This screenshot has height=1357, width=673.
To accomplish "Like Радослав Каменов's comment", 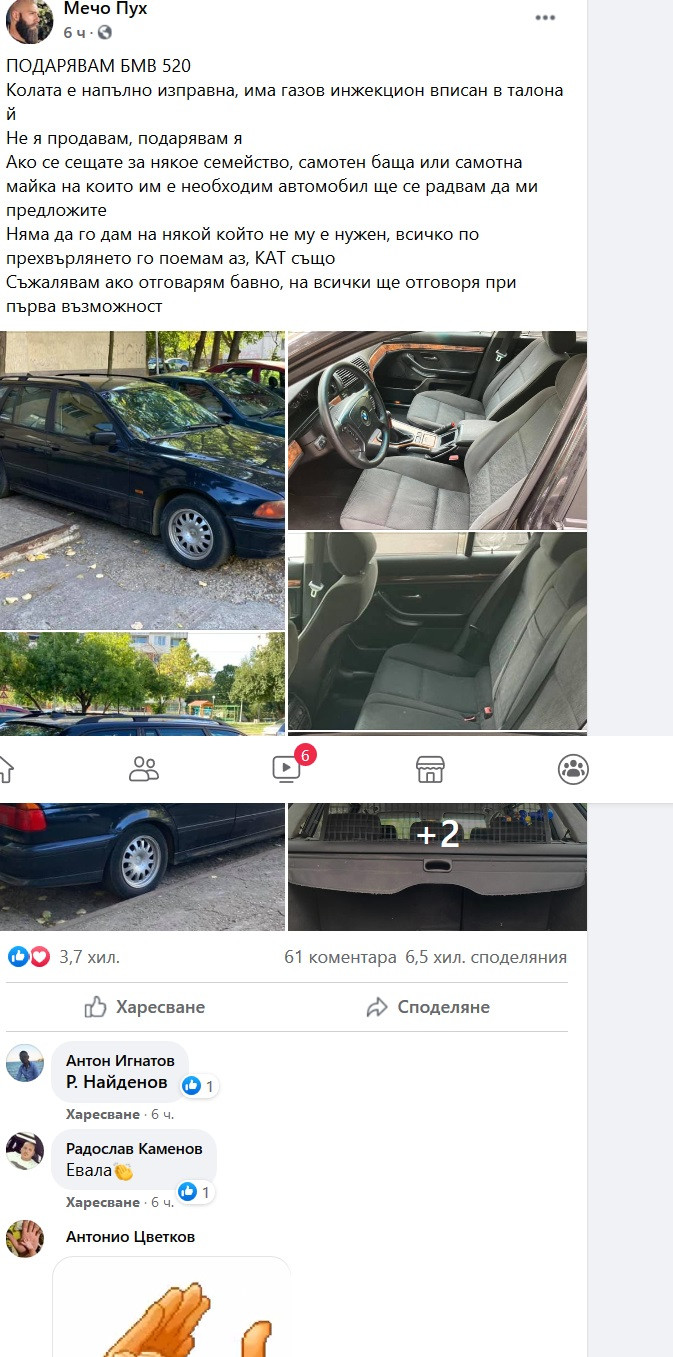I will (x=103, y=1202).
